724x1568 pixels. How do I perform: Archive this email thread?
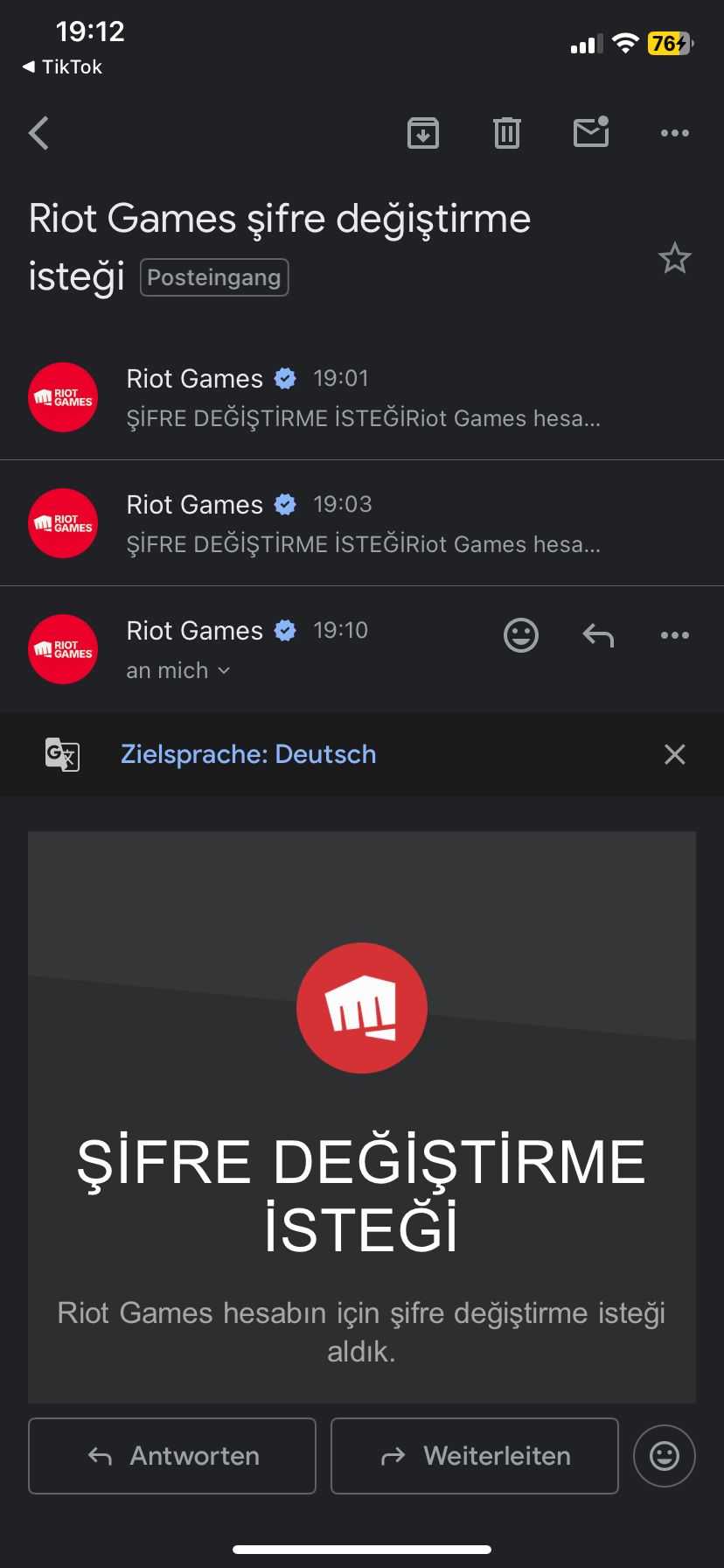coord(423,134)
